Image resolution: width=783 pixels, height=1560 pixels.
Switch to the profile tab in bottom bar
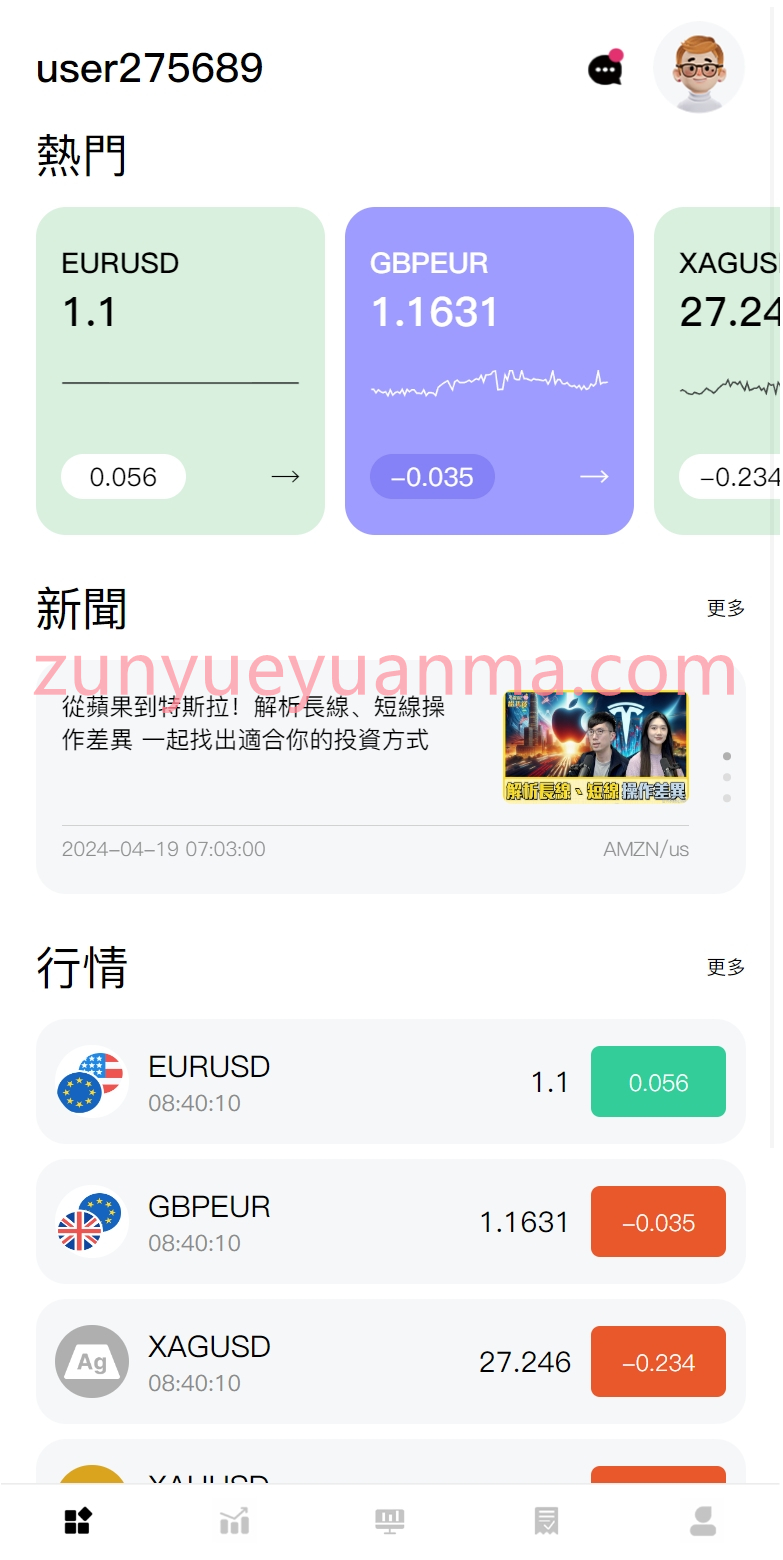coord(703,1521)
